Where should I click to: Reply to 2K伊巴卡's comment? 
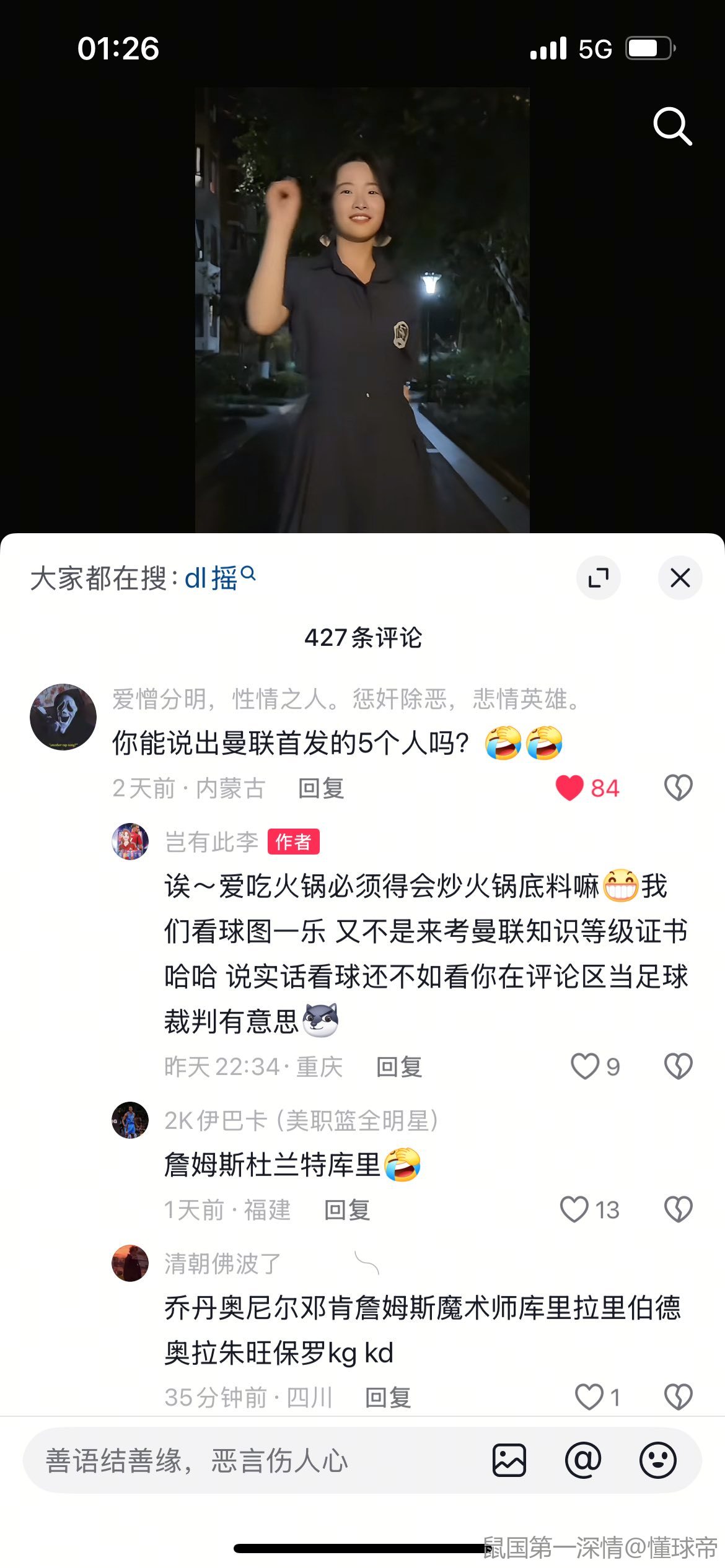click(x=347, y=1210)
